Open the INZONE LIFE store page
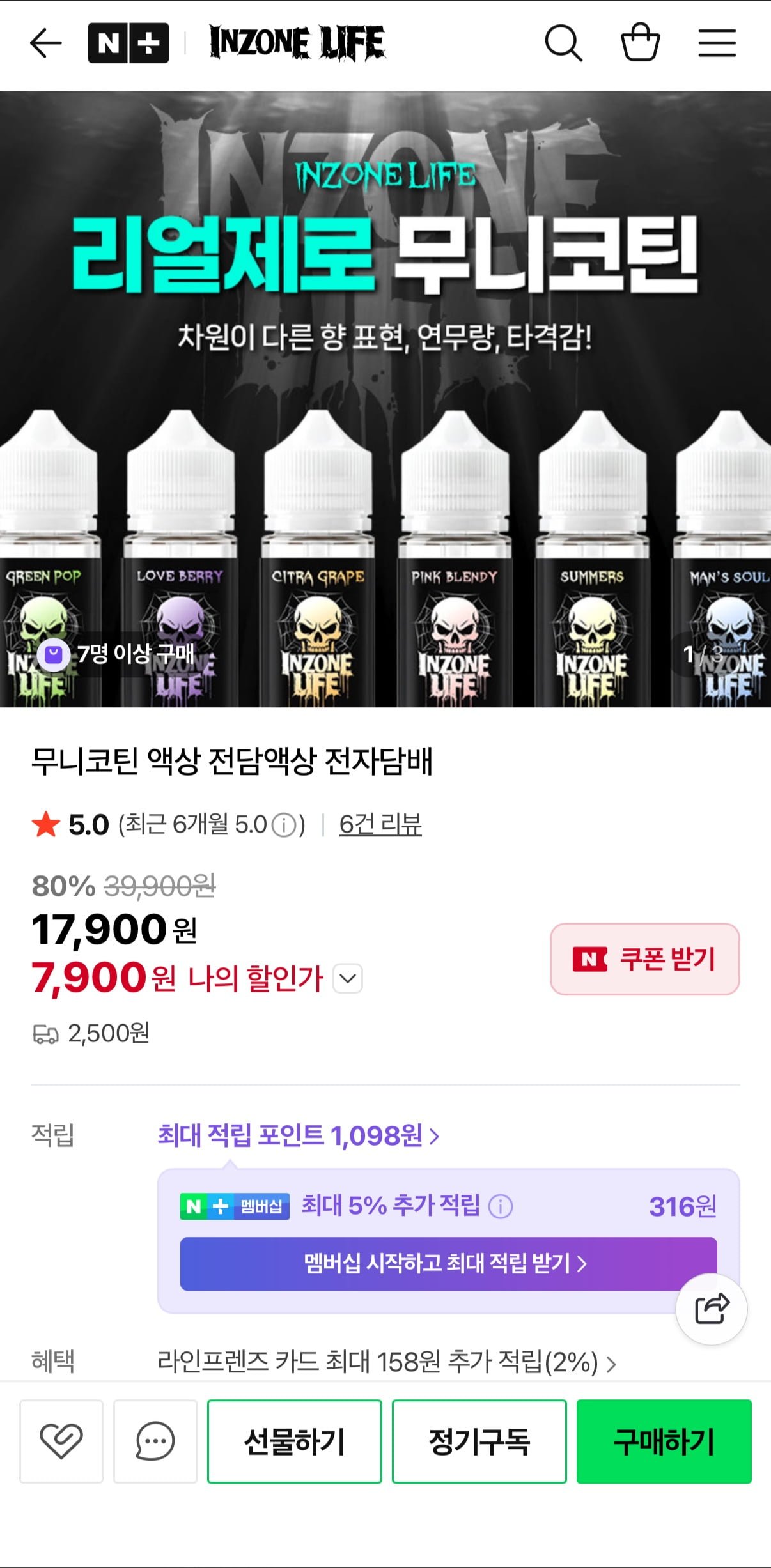Viewport: 771px width, 1568px height. pyautogui.click(x=297, y=43)
